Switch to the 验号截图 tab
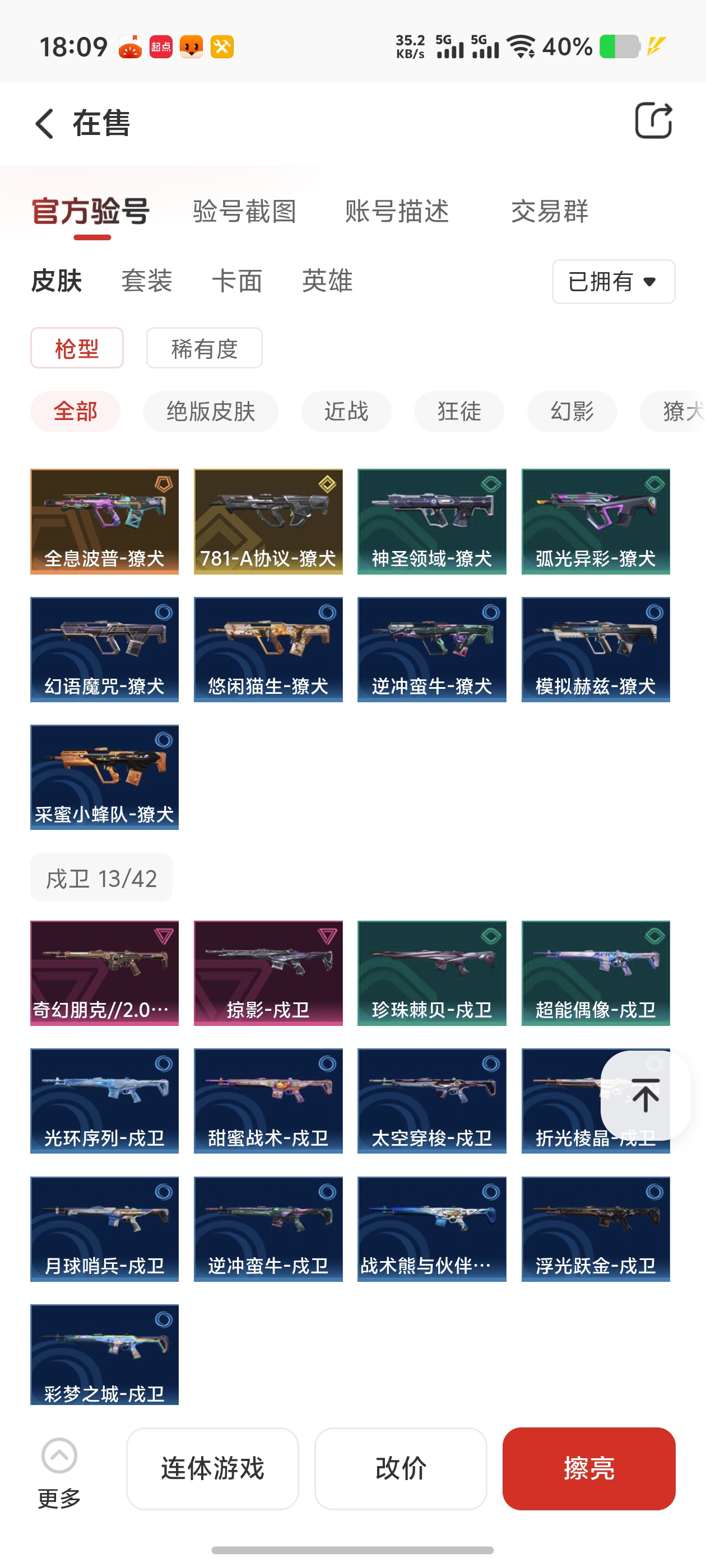The width and height of the screenshot is (706, 1568). [244, 212]
